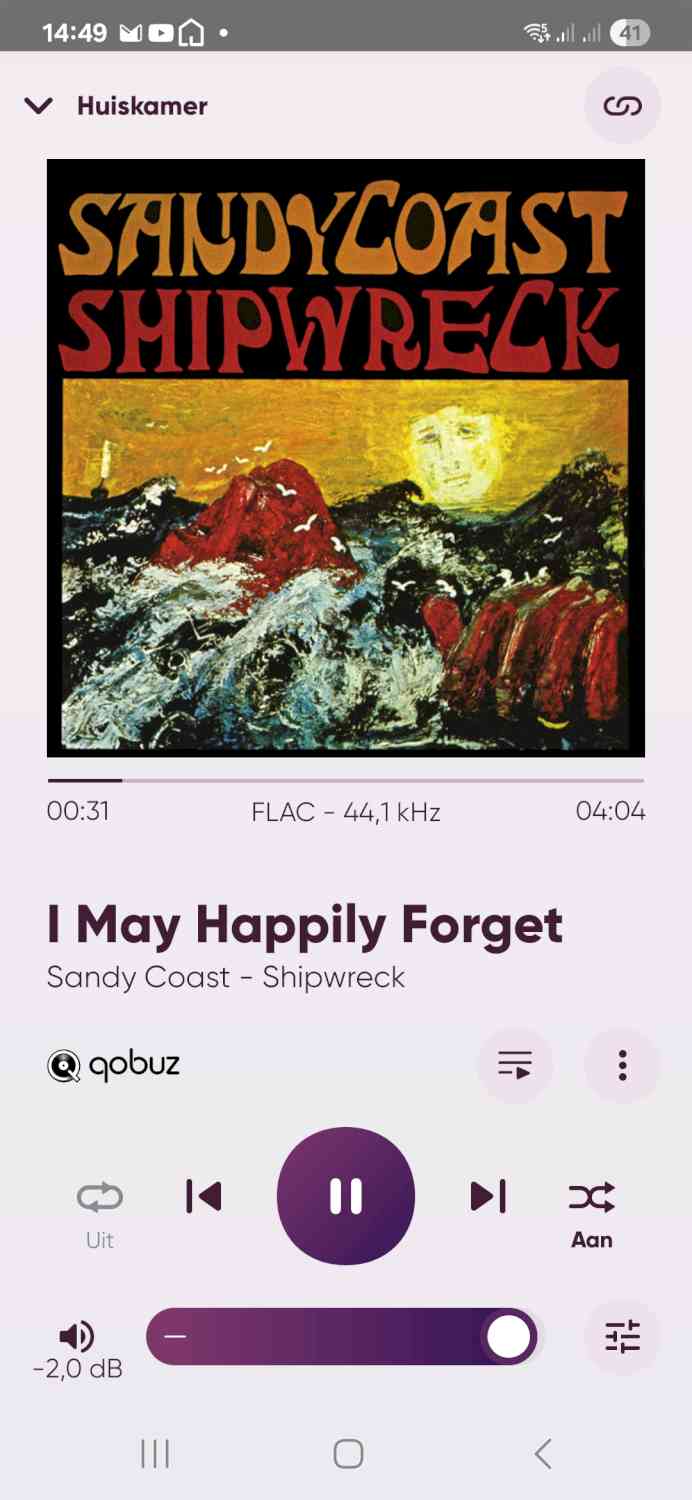
Task: Pause I May Happily Forget
Action: [x=345, y=1196]
